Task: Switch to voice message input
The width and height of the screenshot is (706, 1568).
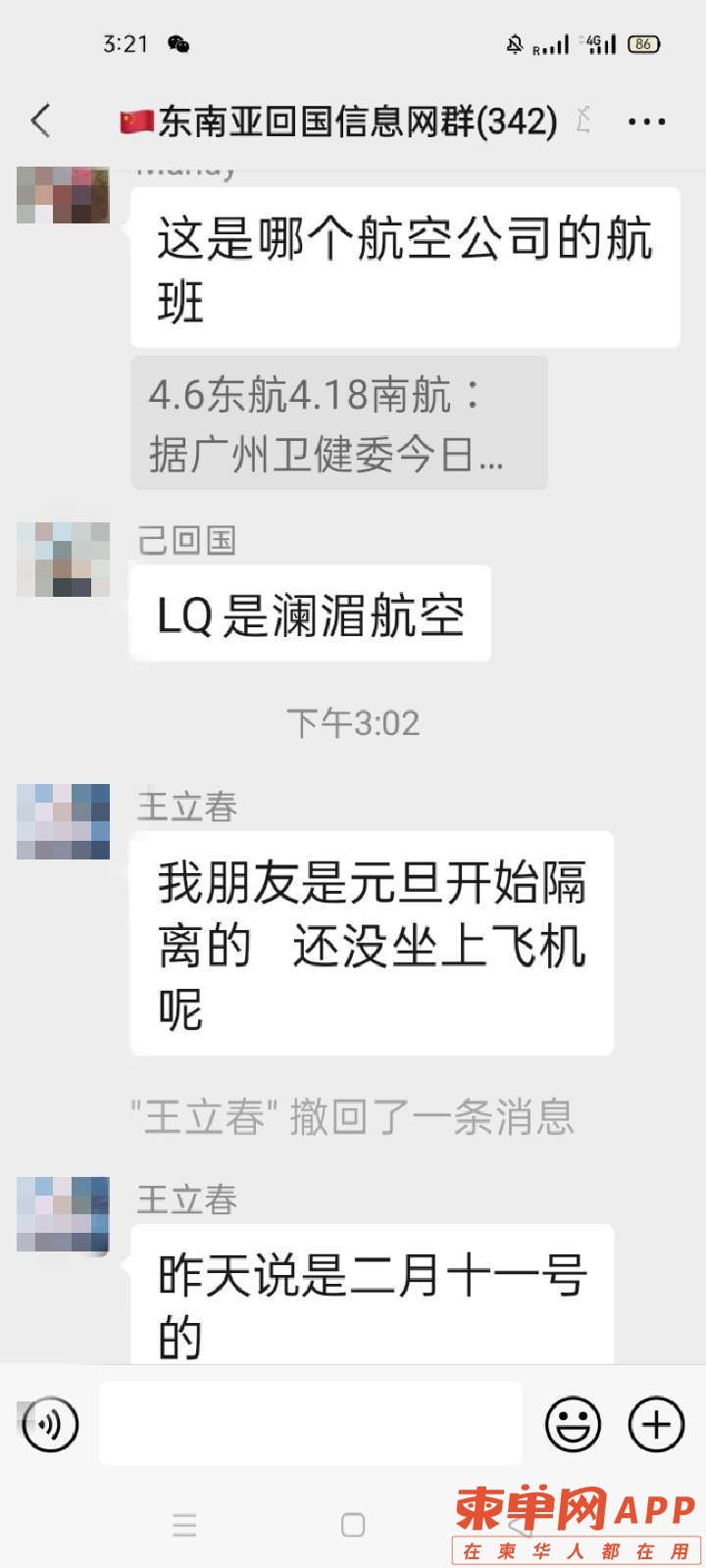Action: (x=49, y=1424)
